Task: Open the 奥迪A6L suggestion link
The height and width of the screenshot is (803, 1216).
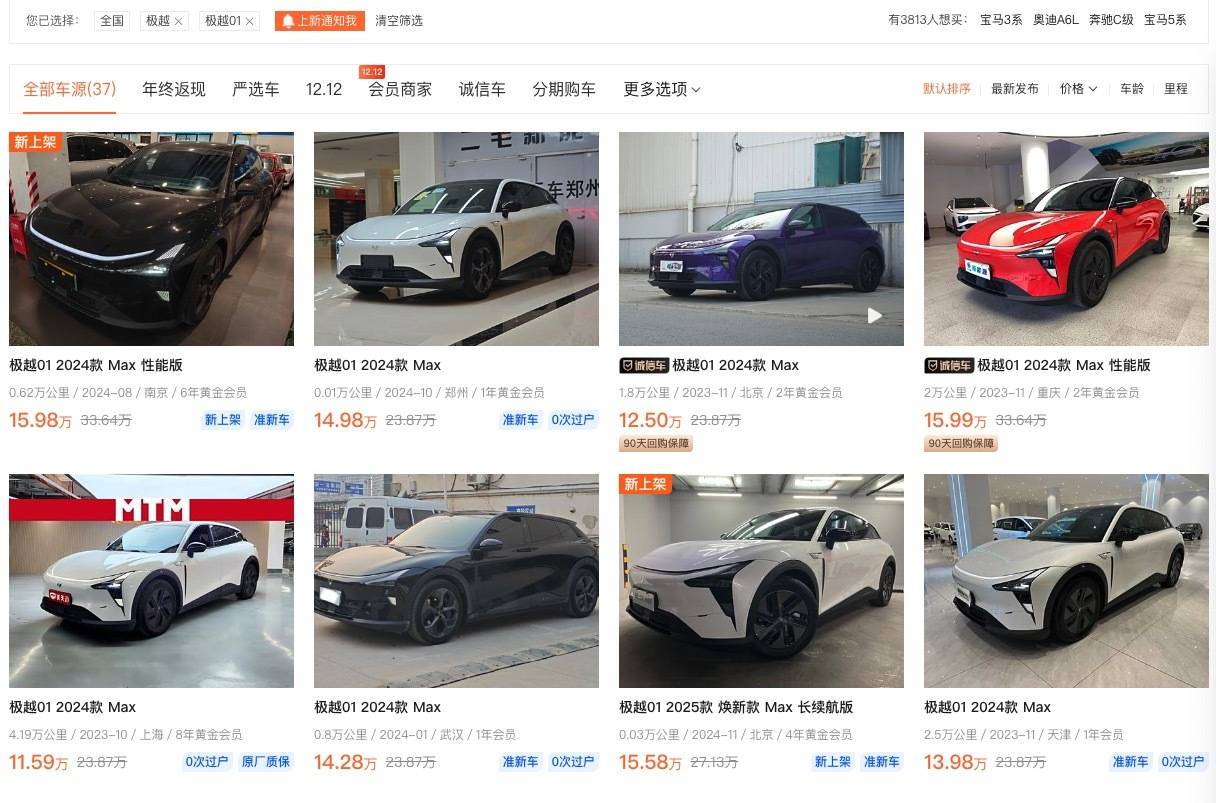Action: tap(1056, 20)
